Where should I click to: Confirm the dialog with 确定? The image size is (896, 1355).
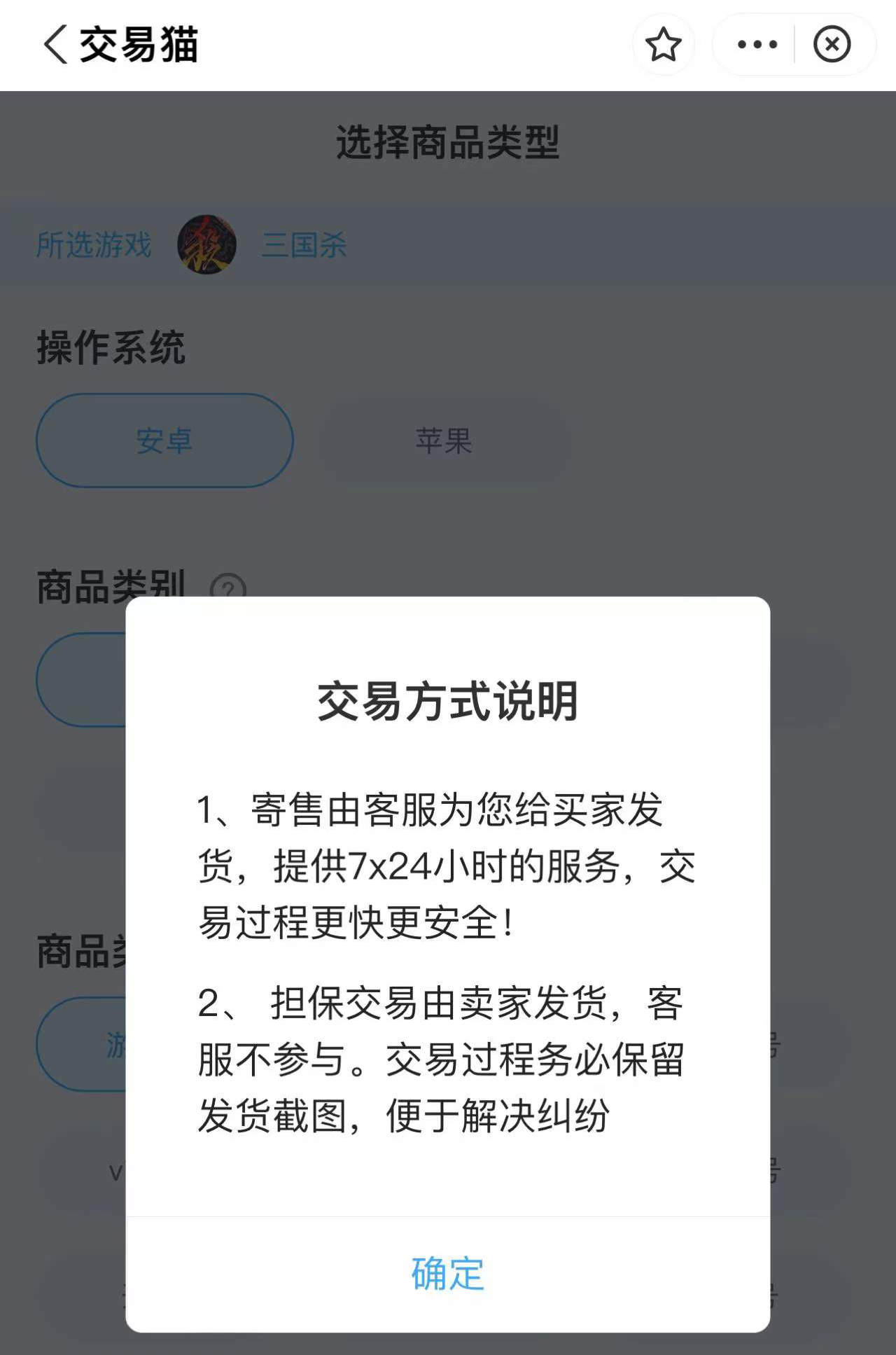click(x=447, y=1273)
